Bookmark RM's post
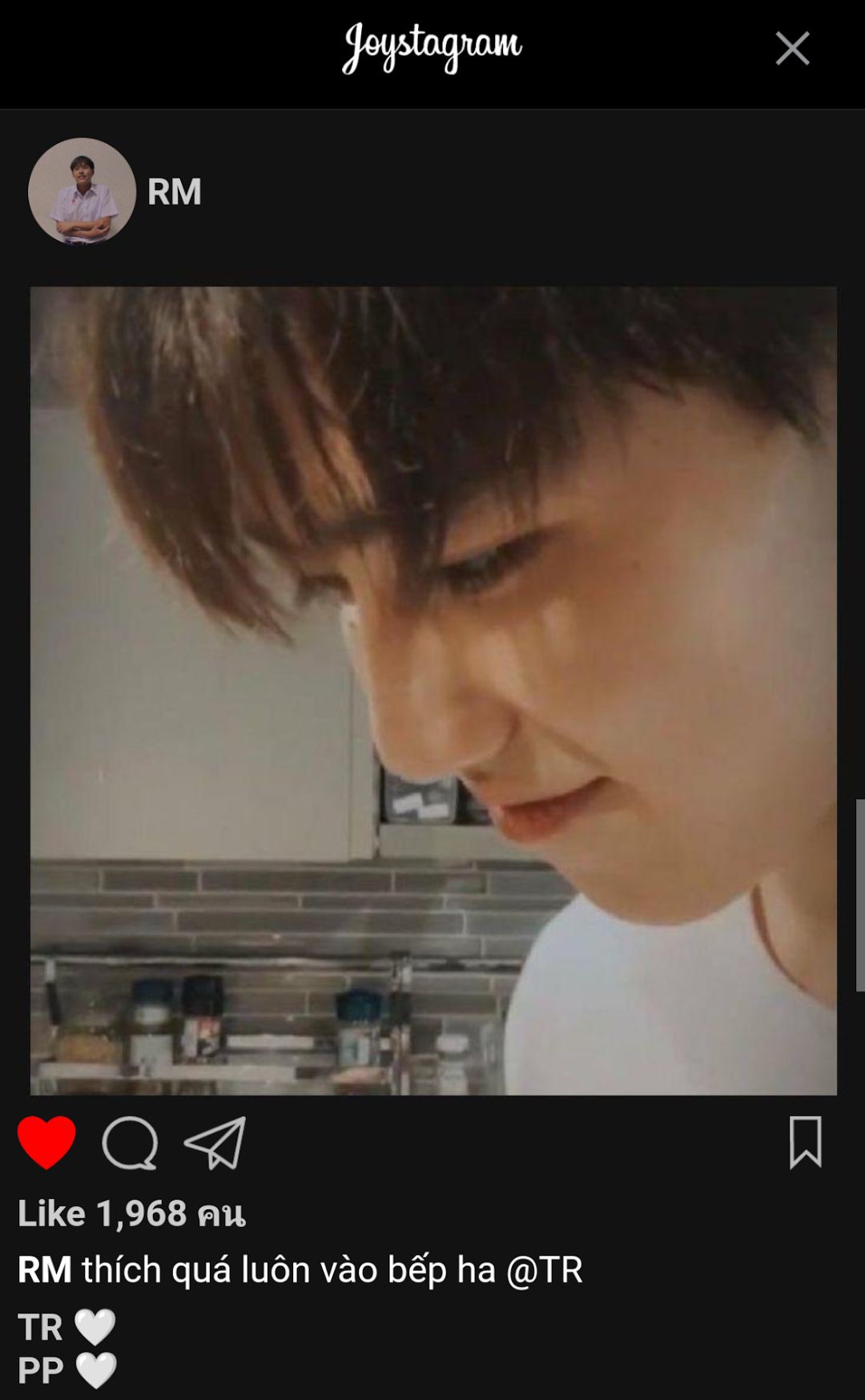 (x=805, y=1142)
